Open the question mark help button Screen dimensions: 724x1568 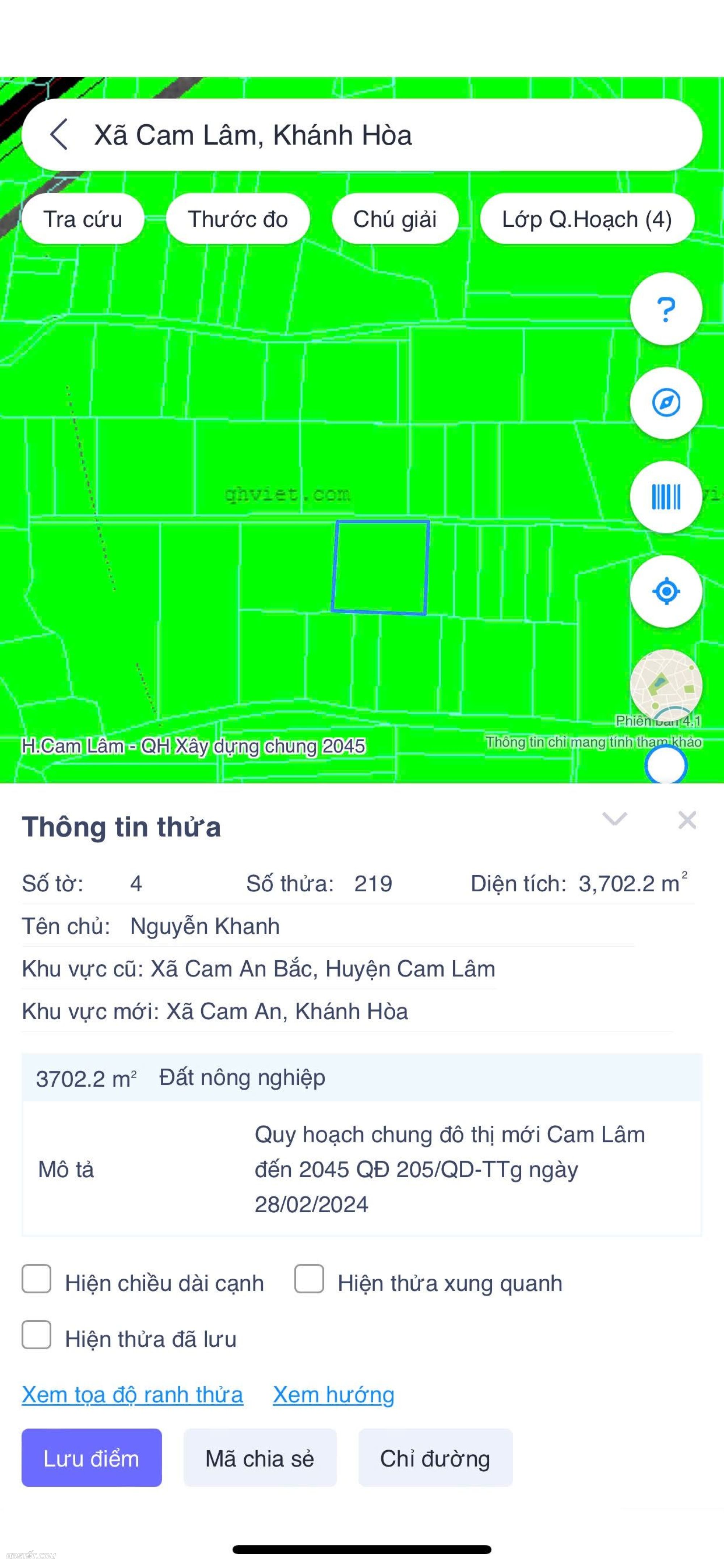[x=666, y=309]
